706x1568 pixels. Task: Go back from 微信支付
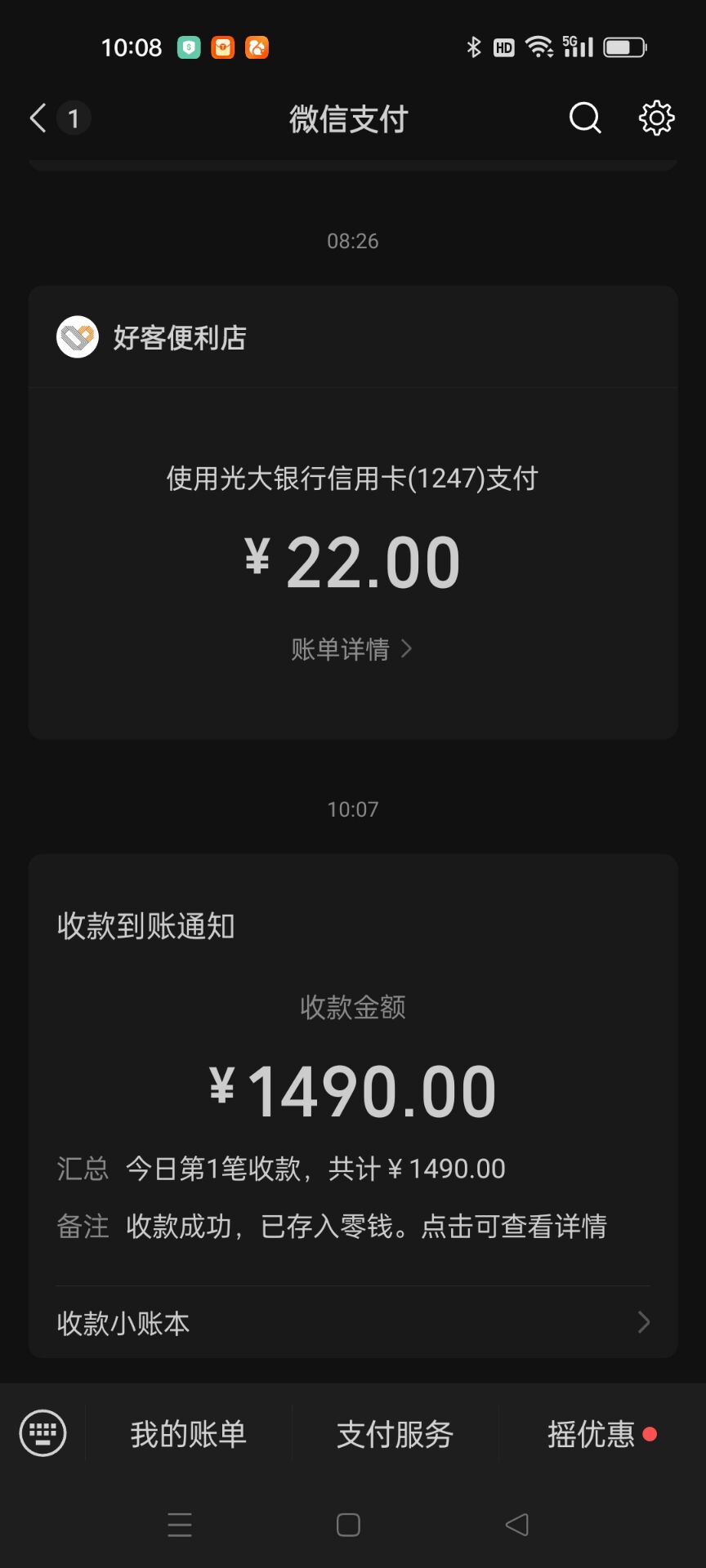(38, 118)
